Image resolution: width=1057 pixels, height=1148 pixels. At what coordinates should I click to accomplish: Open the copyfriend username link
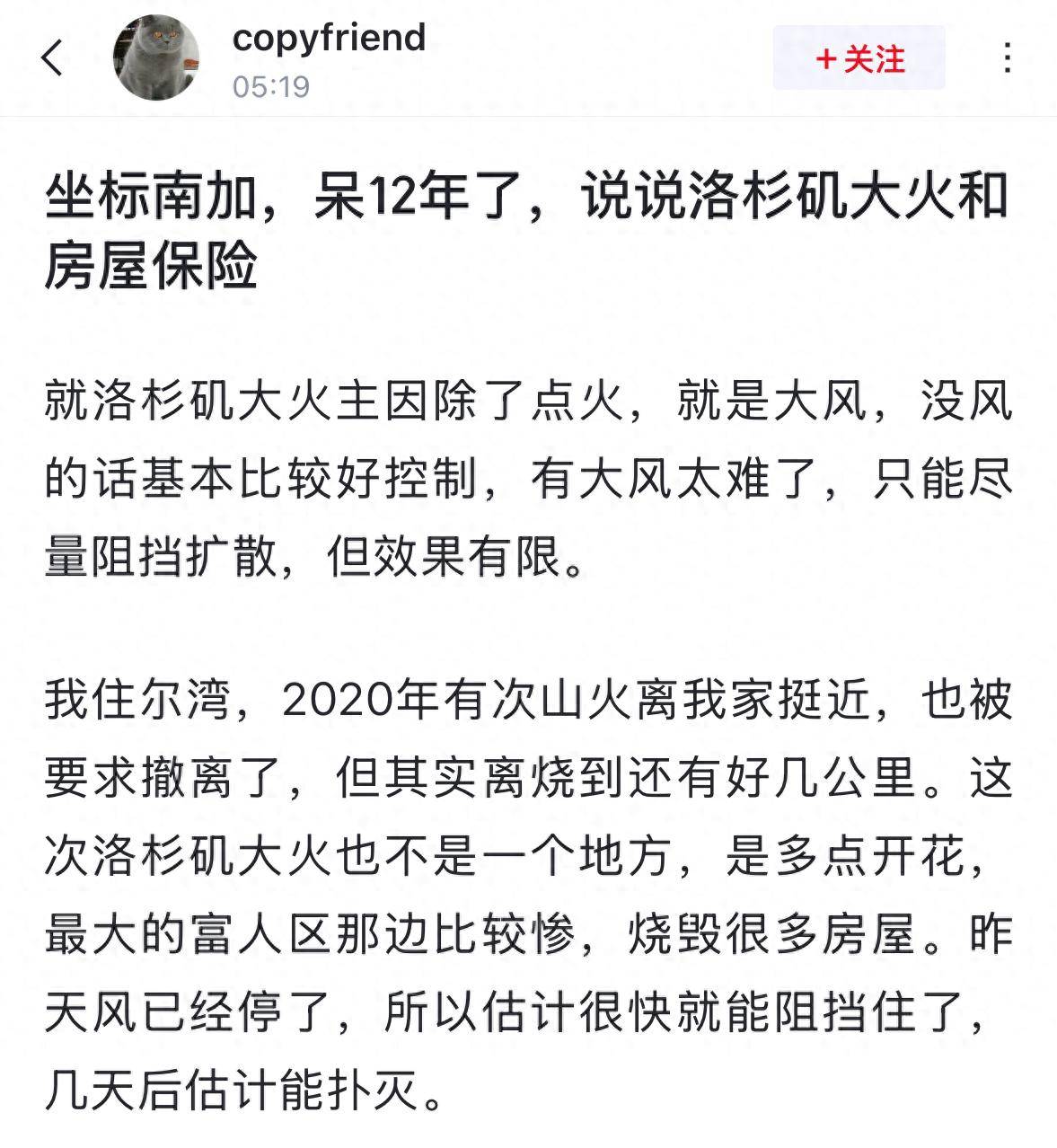pyautogui.click(x=329, y=38)
